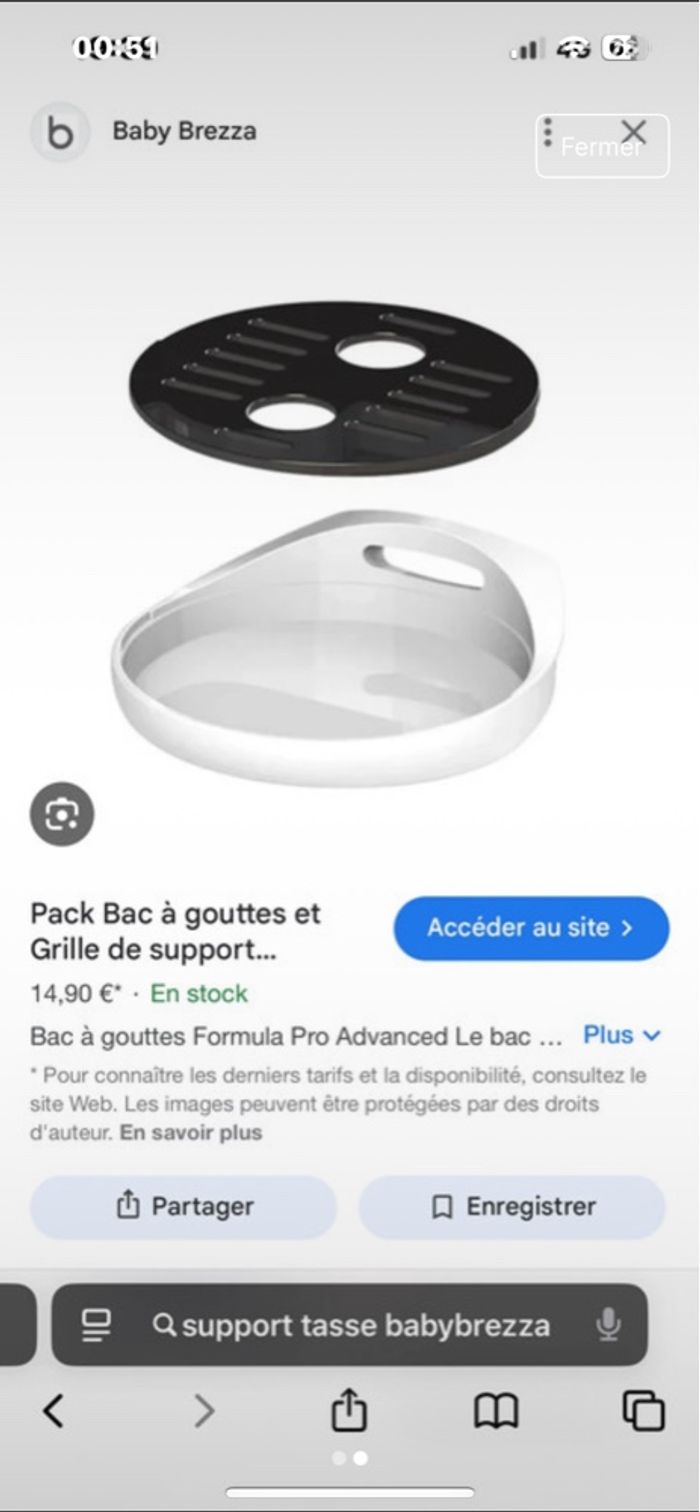Expand description with Plus

(622, 1035)
